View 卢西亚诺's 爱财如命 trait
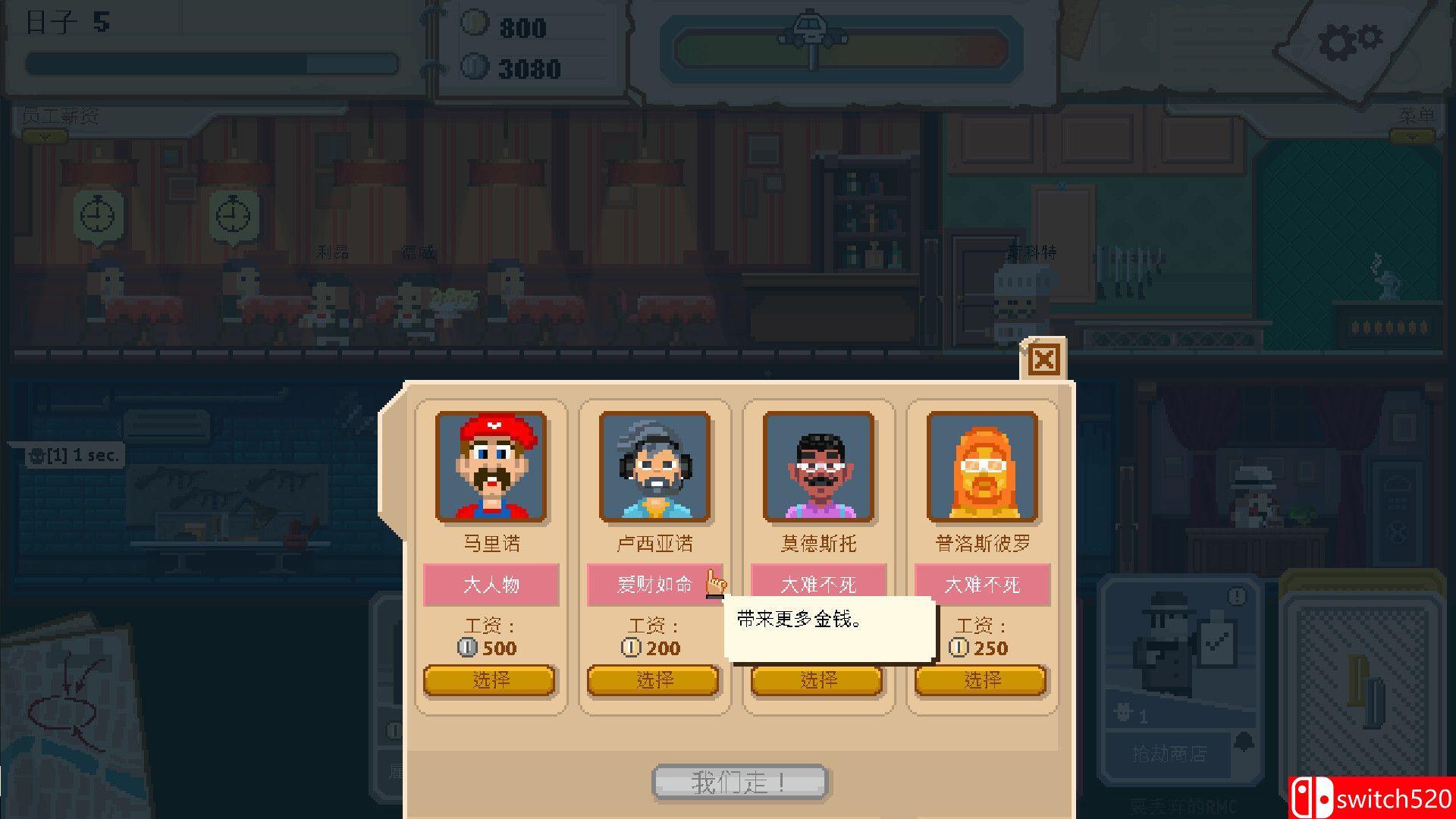This screenshot has width=1456, height=819. [x=654, y=585]
